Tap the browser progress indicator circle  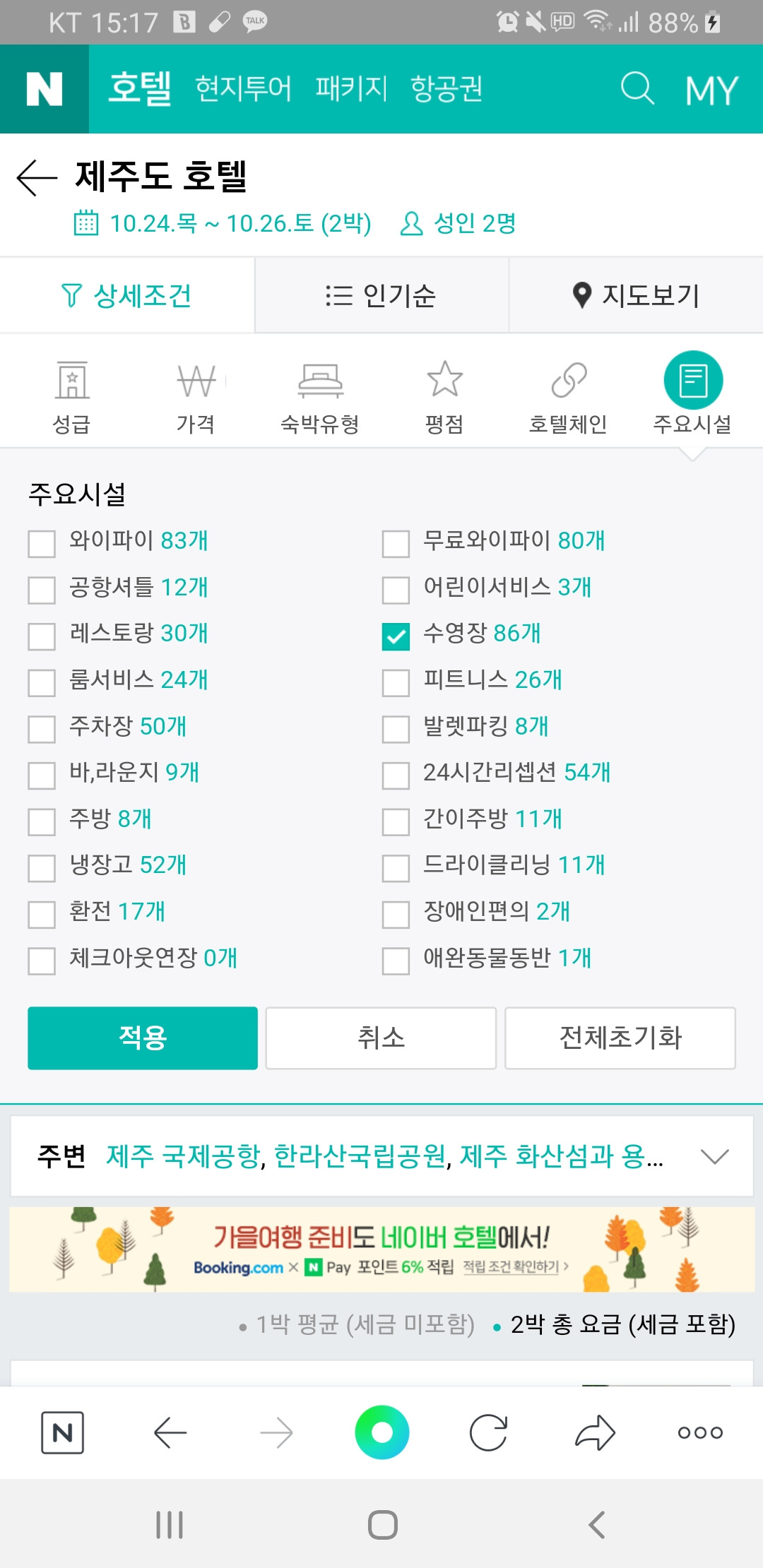pyautogui.click(x=381, y=1432)
